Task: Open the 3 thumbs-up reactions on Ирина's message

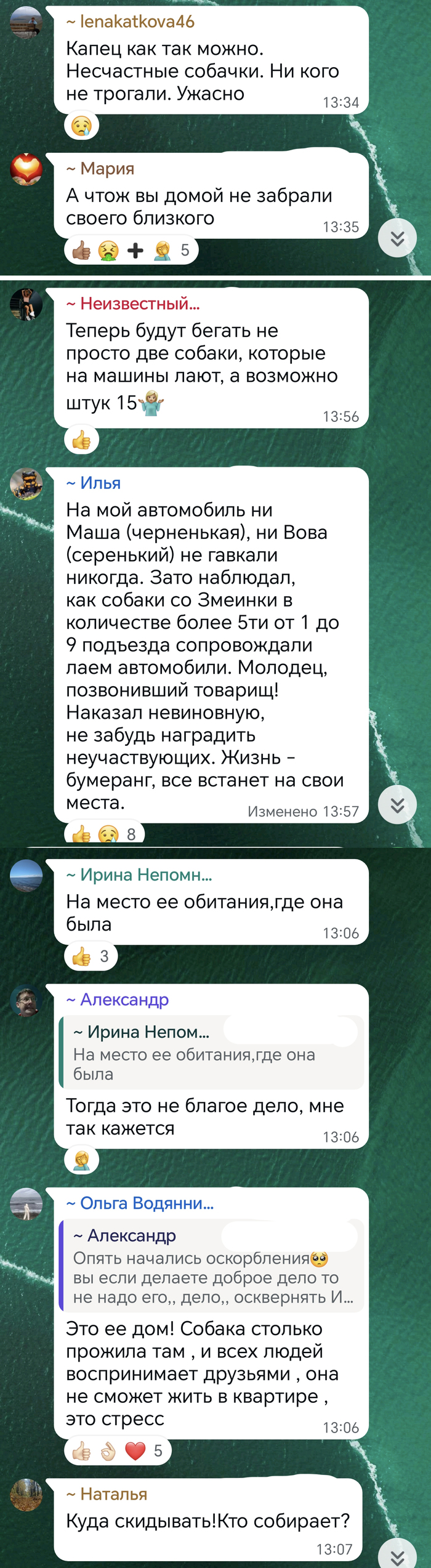Action: tap(91, 956)
